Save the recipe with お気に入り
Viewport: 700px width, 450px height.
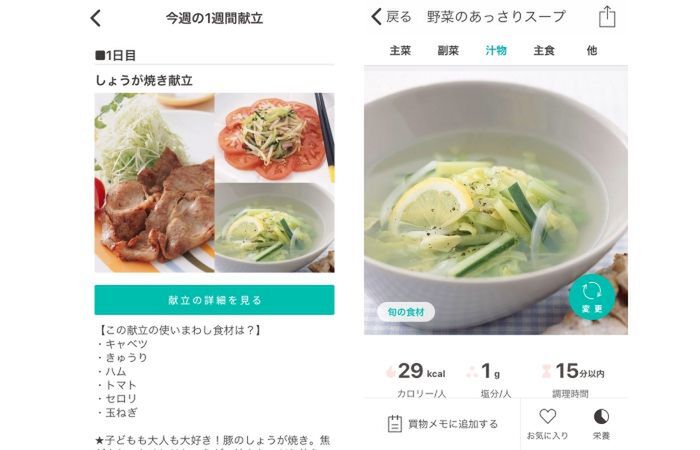tap(547, 424)
